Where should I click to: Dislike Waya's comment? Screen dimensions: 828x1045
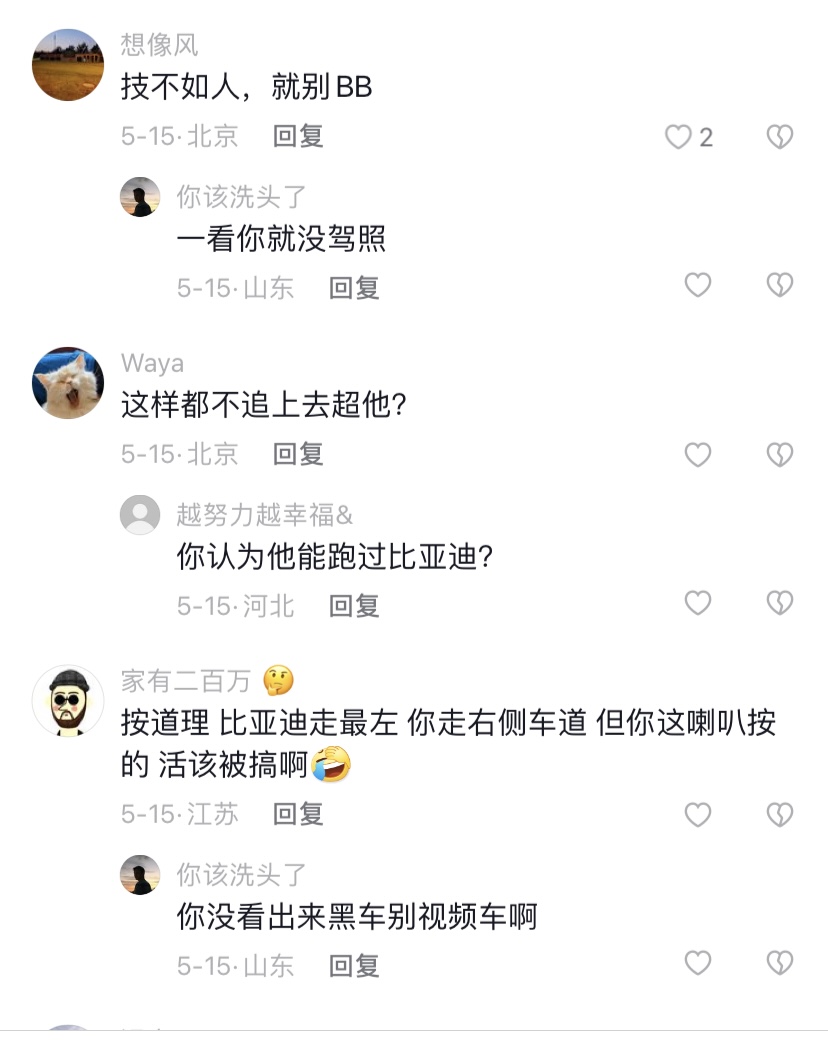780,455
